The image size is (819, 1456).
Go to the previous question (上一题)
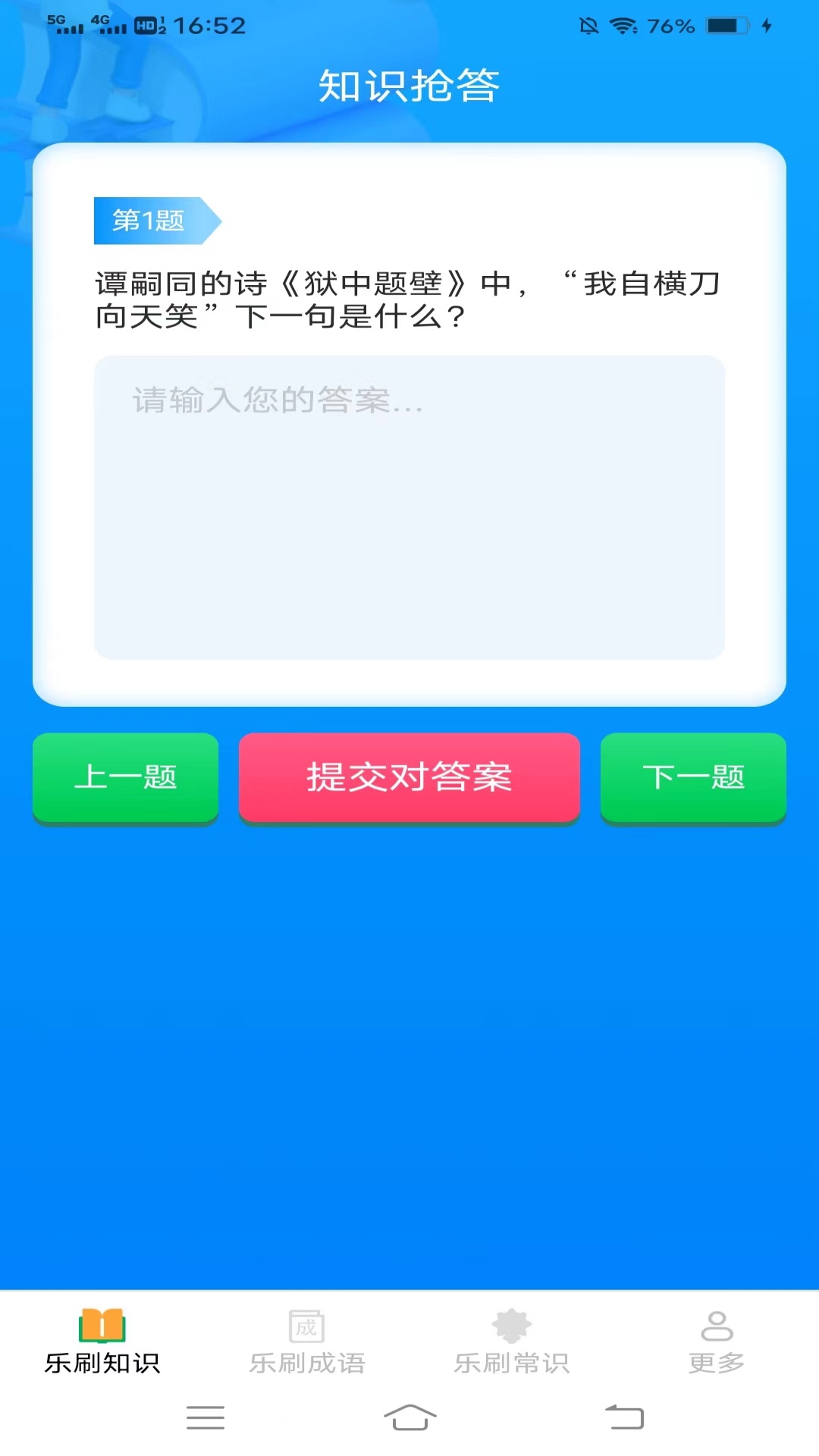[x=125, y=777]
